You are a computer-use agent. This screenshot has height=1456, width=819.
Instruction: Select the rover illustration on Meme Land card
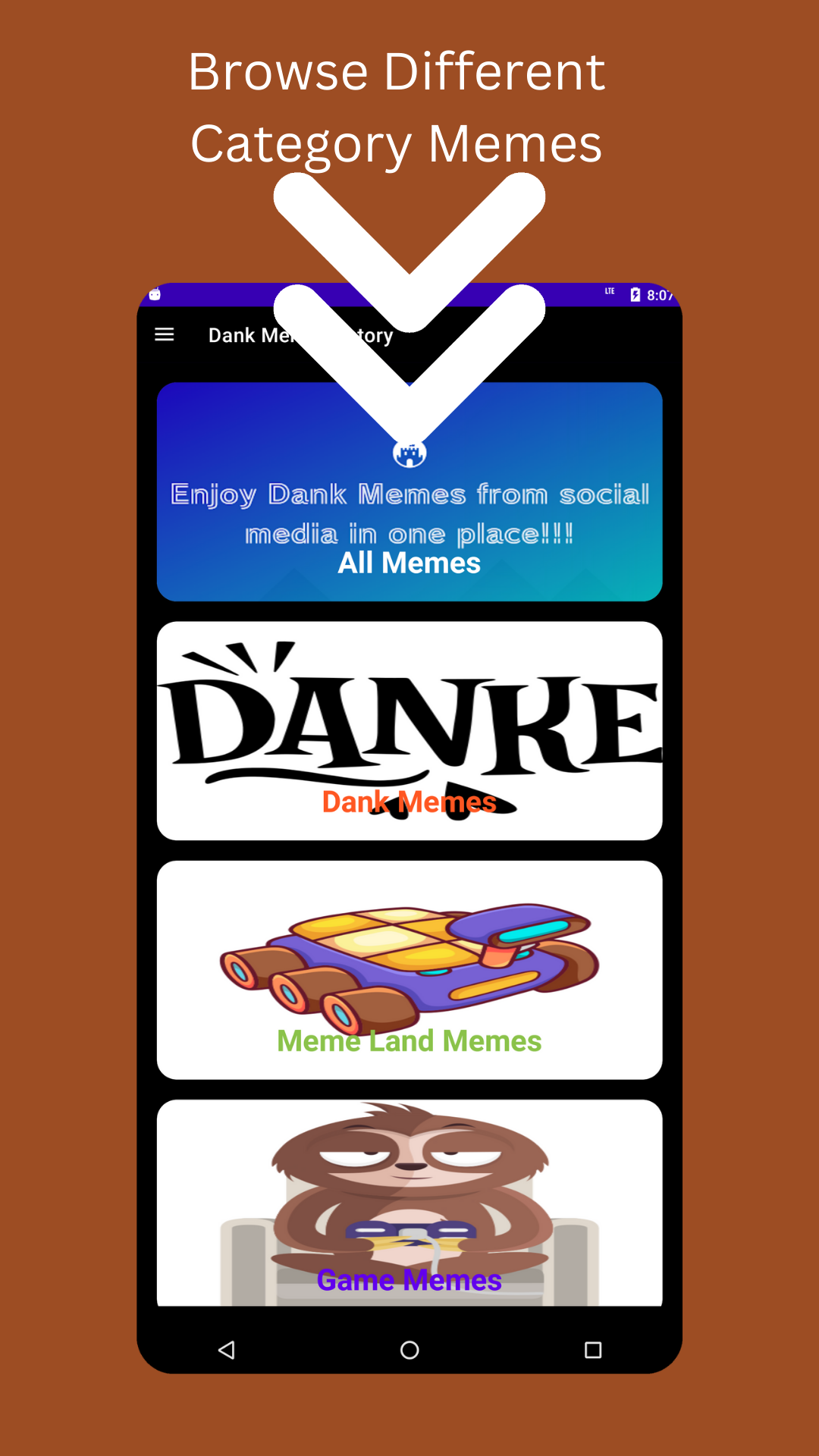tap(409, 963)
